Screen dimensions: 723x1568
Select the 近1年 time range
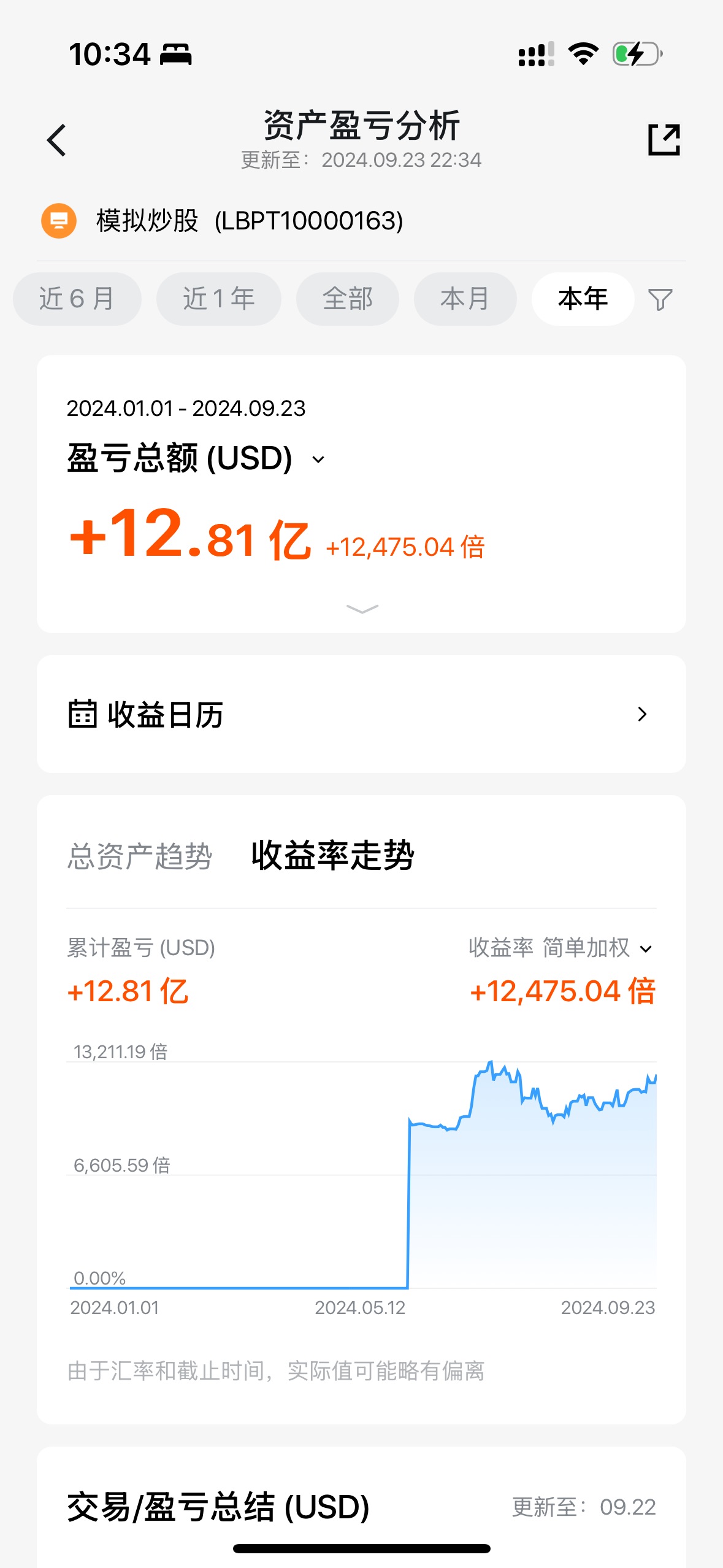pyautogui.click(x=219, y=299)
